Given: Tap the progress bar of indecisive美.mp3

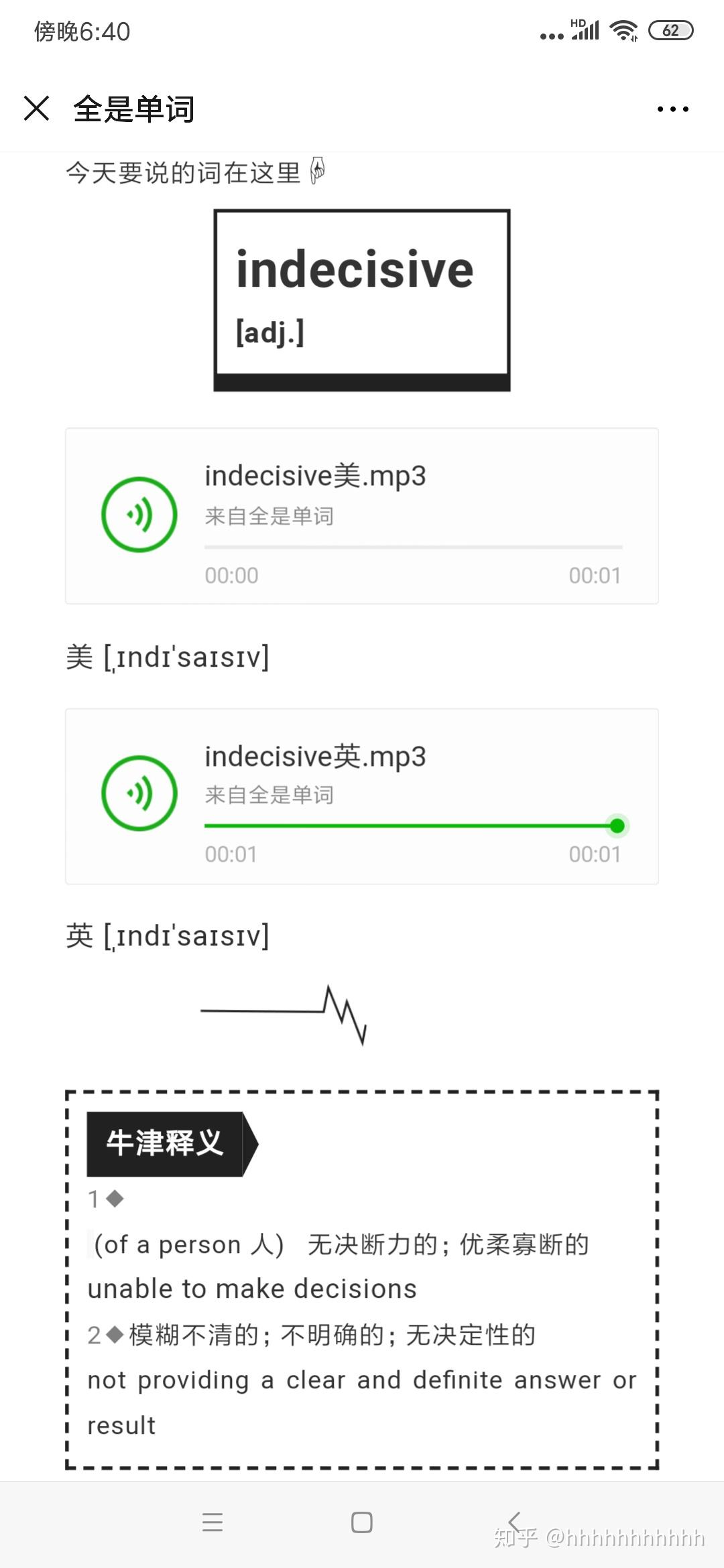Looking at the screenshot, I should 413,547.
